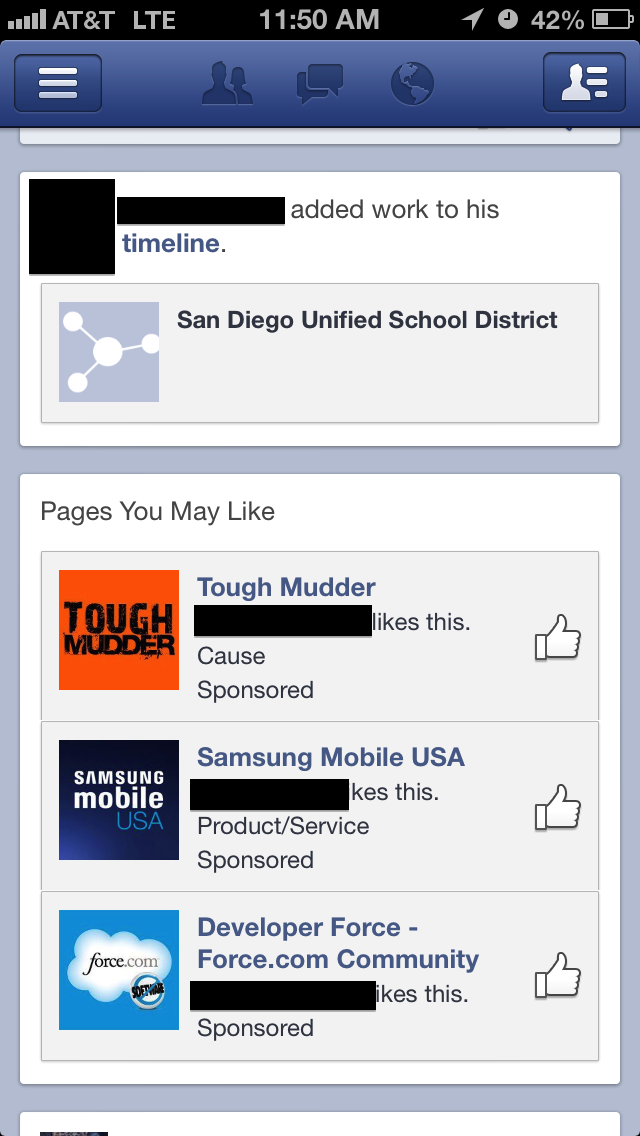640x1136 pixels.
Task: Open the Tough Mudder page
Action: (x=286, y=587)
